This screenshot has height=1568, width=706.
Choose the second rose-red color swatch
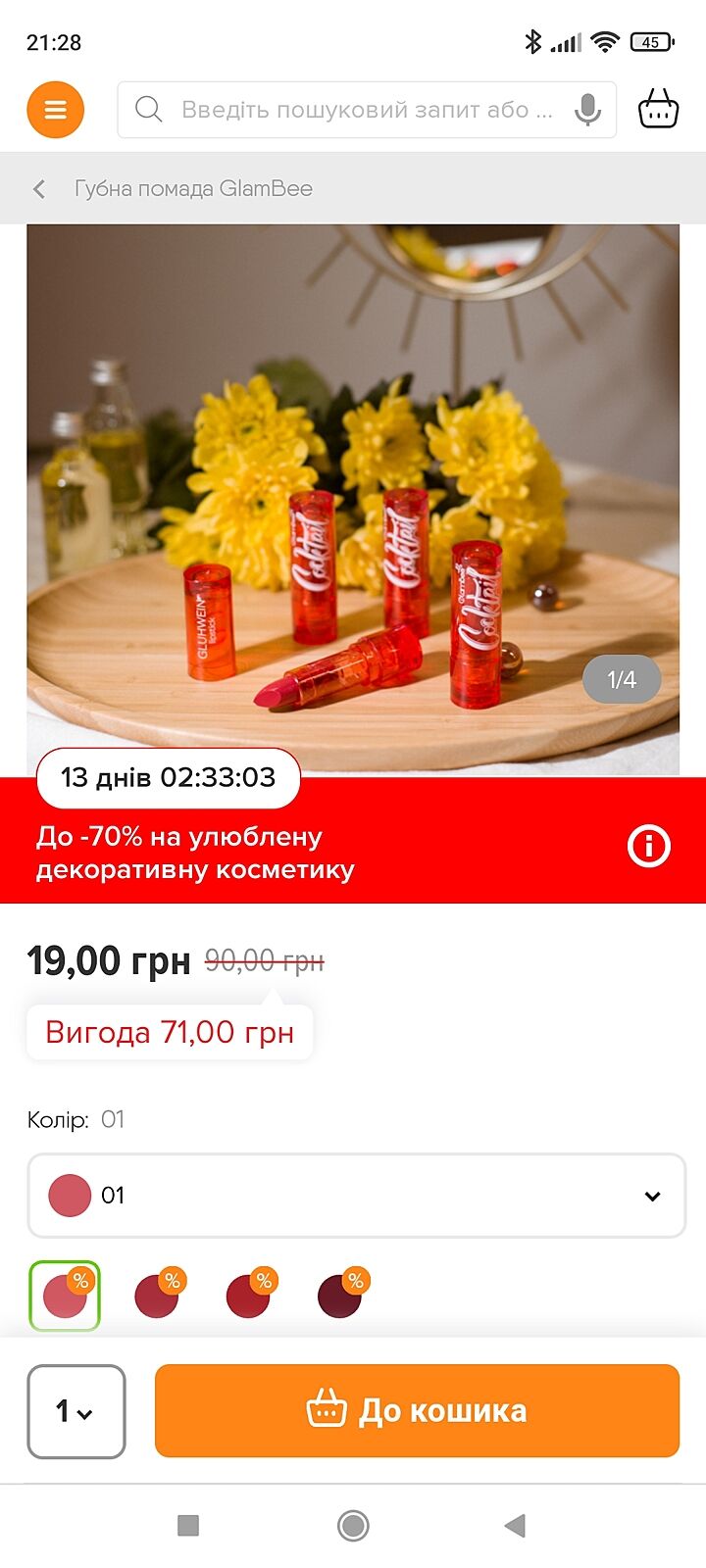coord(157,1296)
